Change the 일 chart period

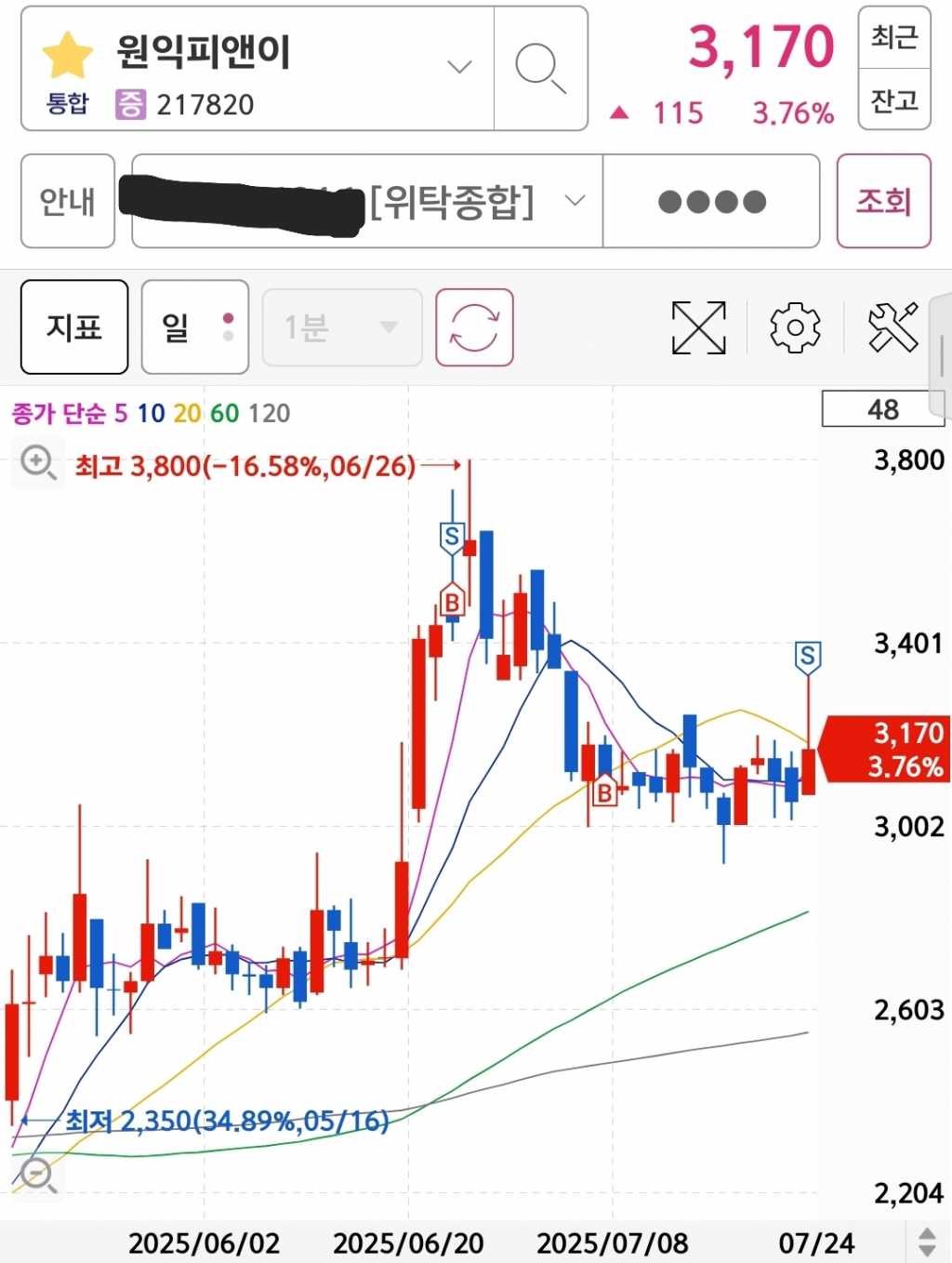click(x=194, y=326)
